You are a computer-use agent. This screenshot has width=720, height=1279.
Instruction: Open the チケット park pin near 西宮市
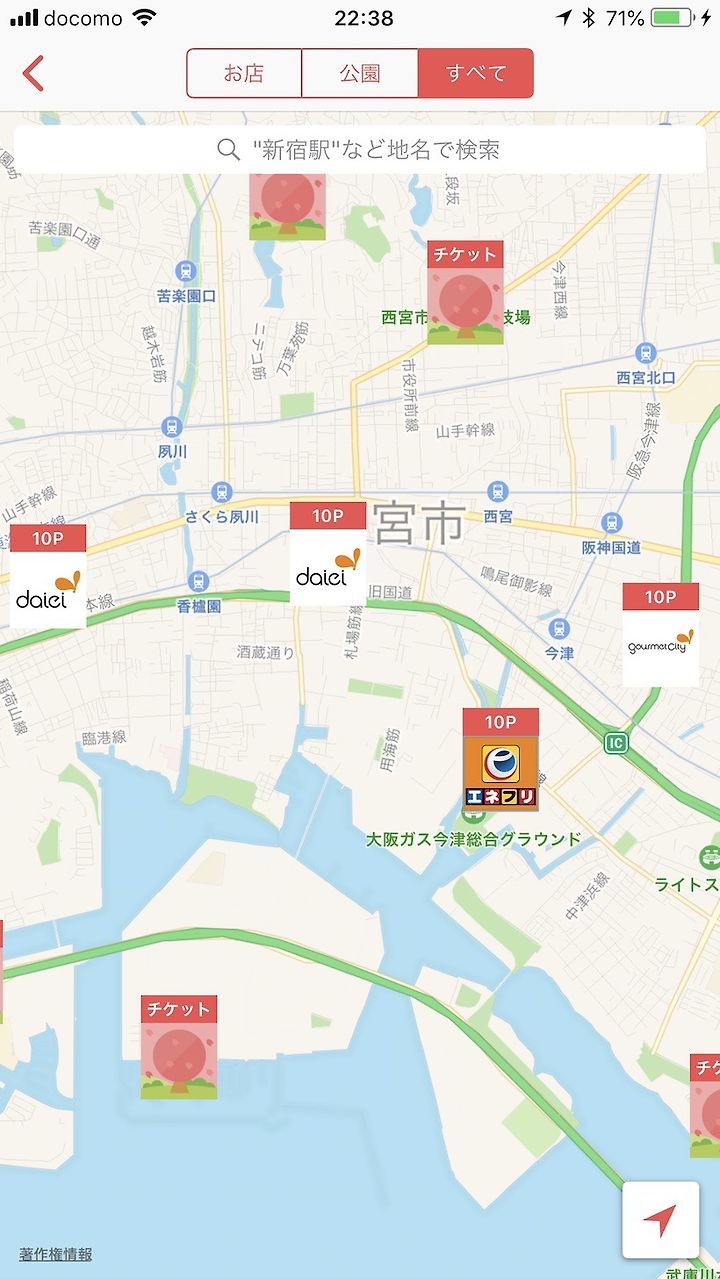point(465,293)
